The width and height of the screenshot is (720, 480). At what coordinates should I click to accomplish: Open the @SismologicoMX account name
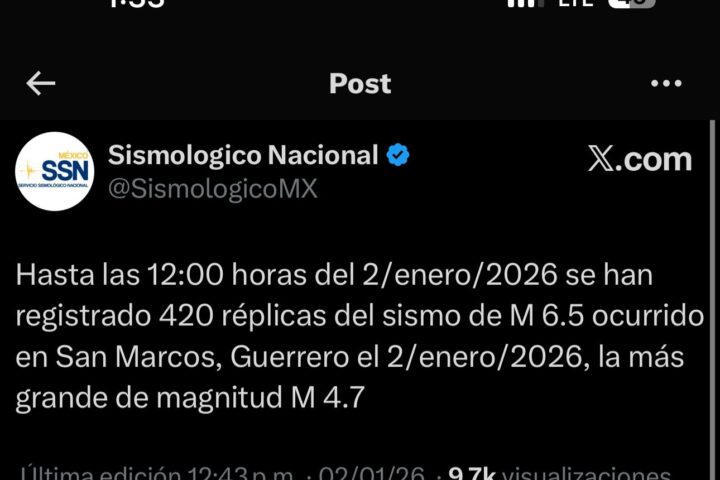click(x=212, y=187)
